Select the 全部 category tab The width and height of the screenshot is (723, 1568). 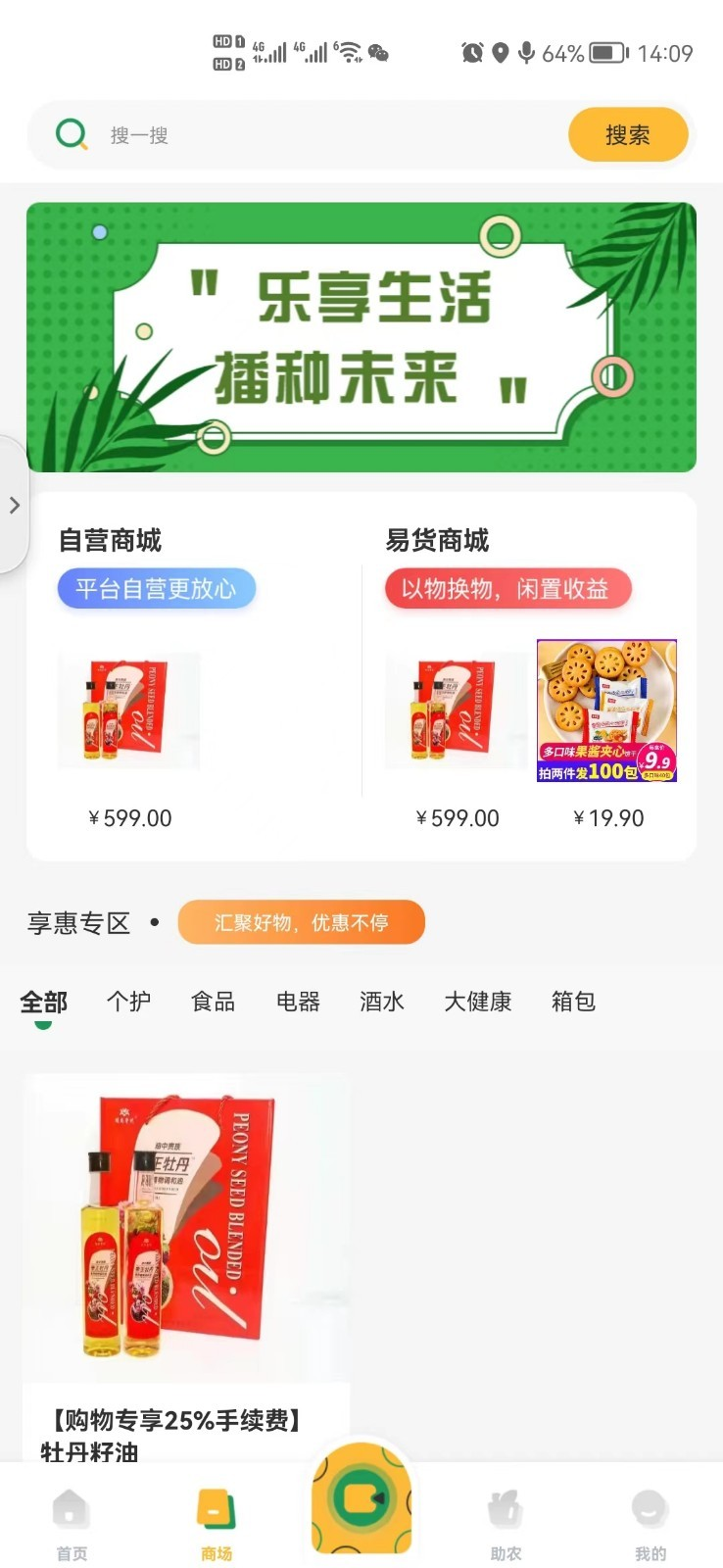44,1002
